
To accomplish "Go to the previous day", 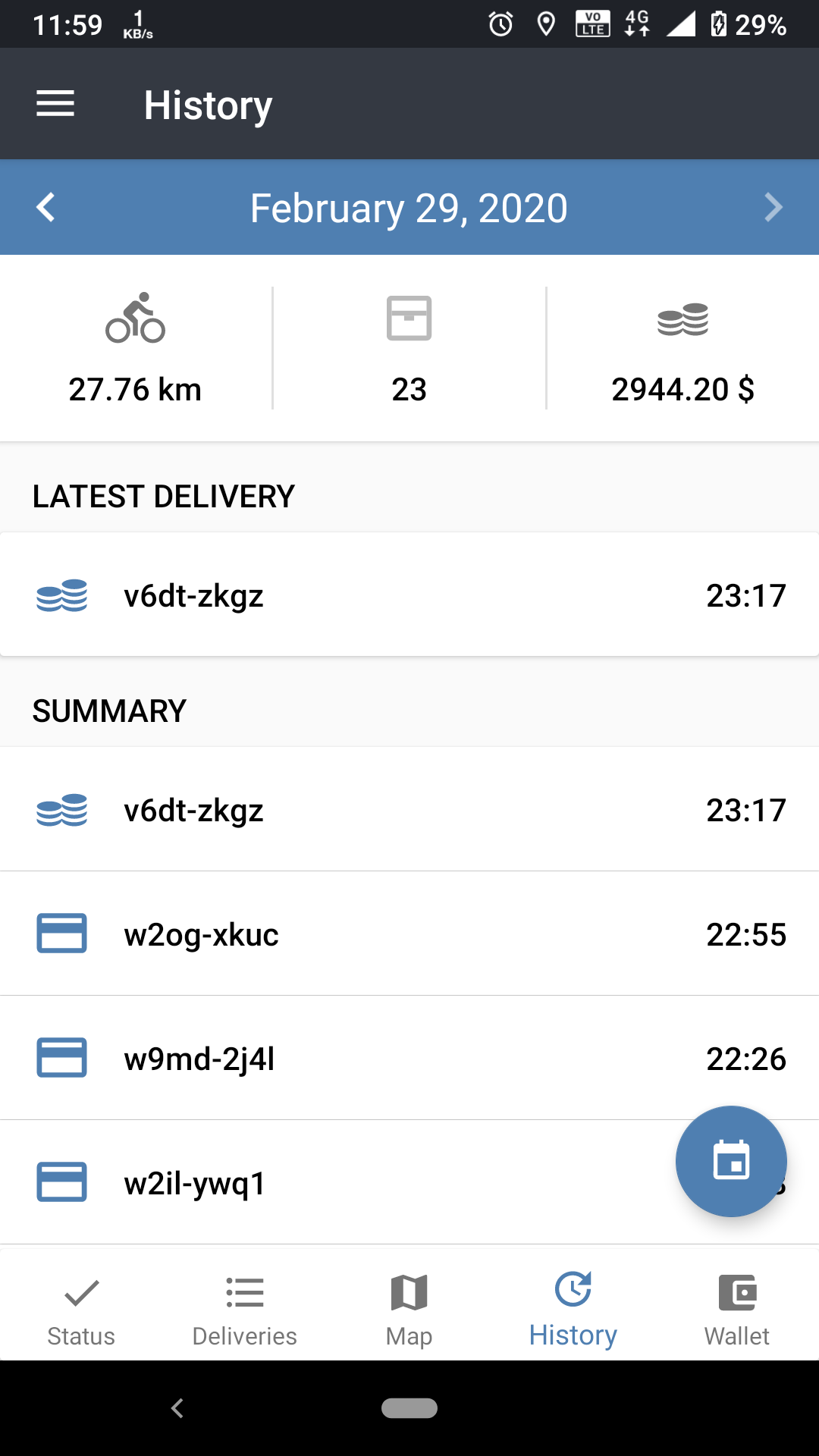I will pos(45,207).
